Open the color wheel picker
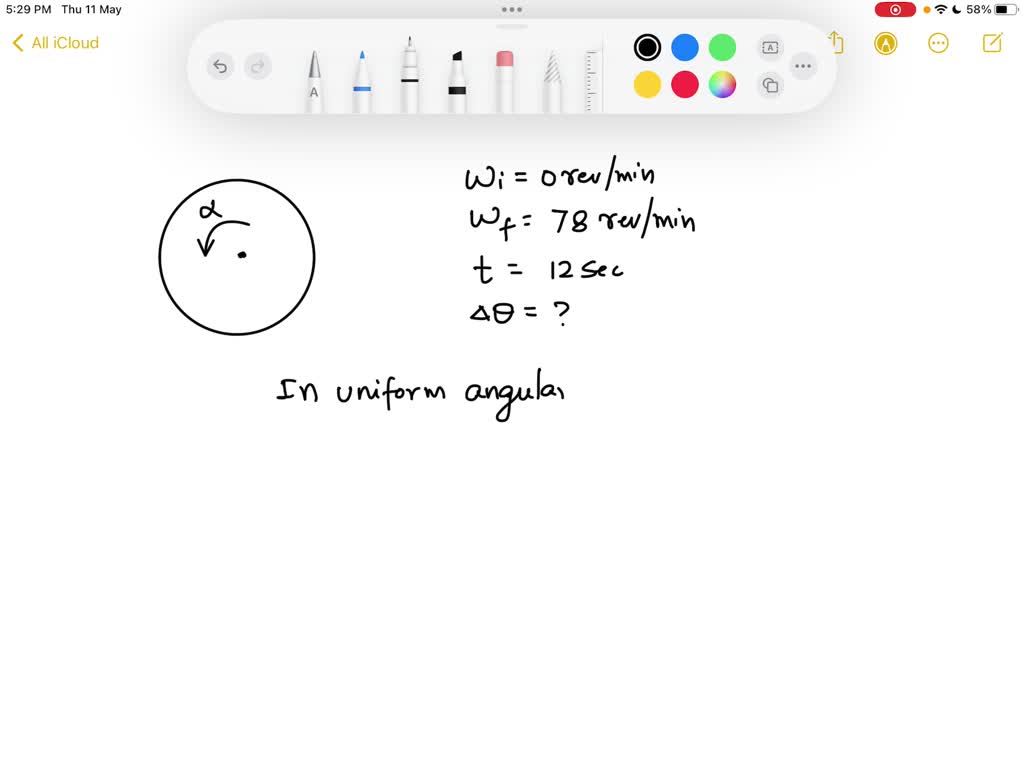Screen dimensions: 1024x768 point(722,85)
